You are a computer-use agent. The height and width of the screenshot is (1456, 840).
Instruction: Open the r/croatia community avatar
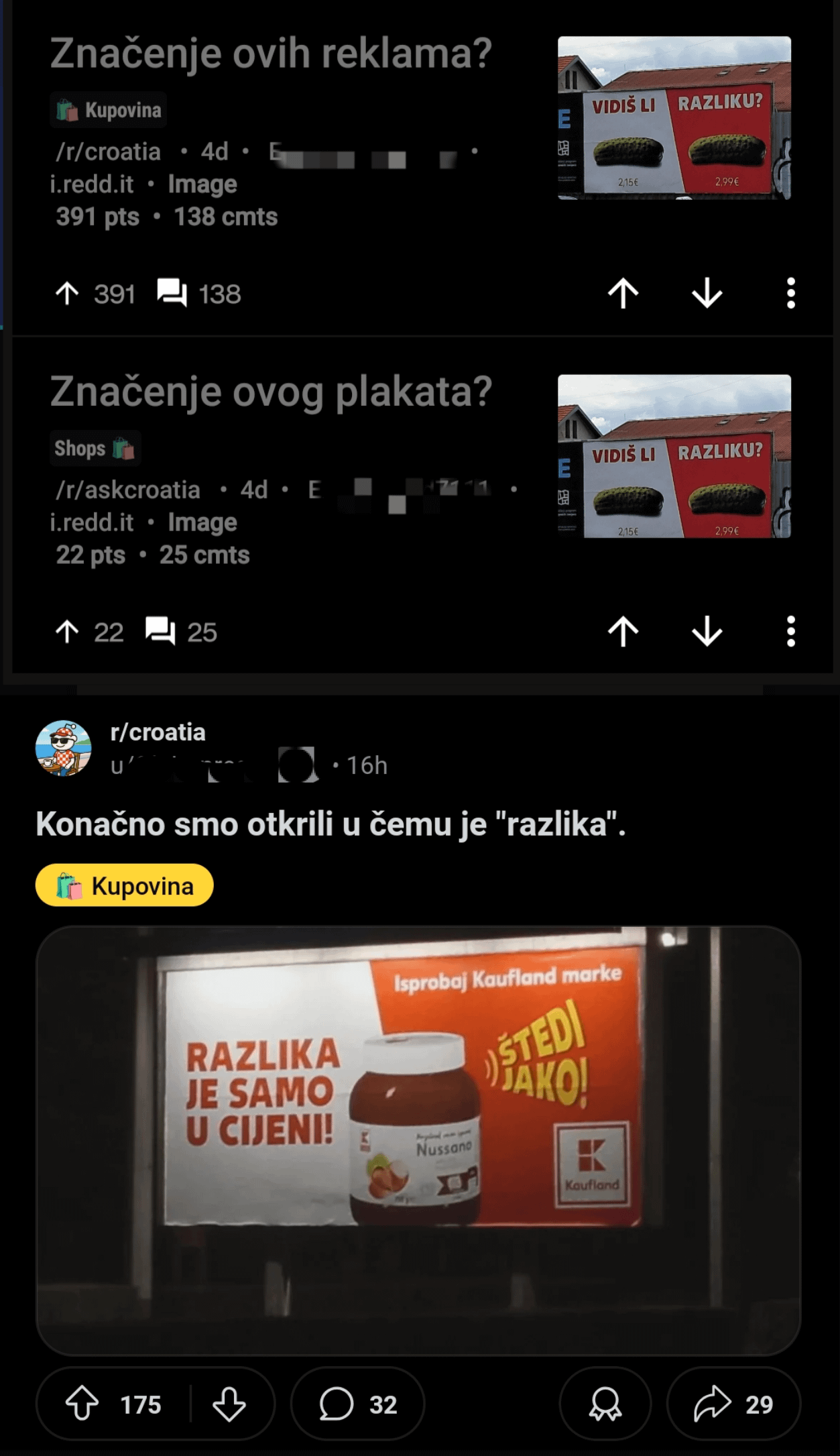64,748
